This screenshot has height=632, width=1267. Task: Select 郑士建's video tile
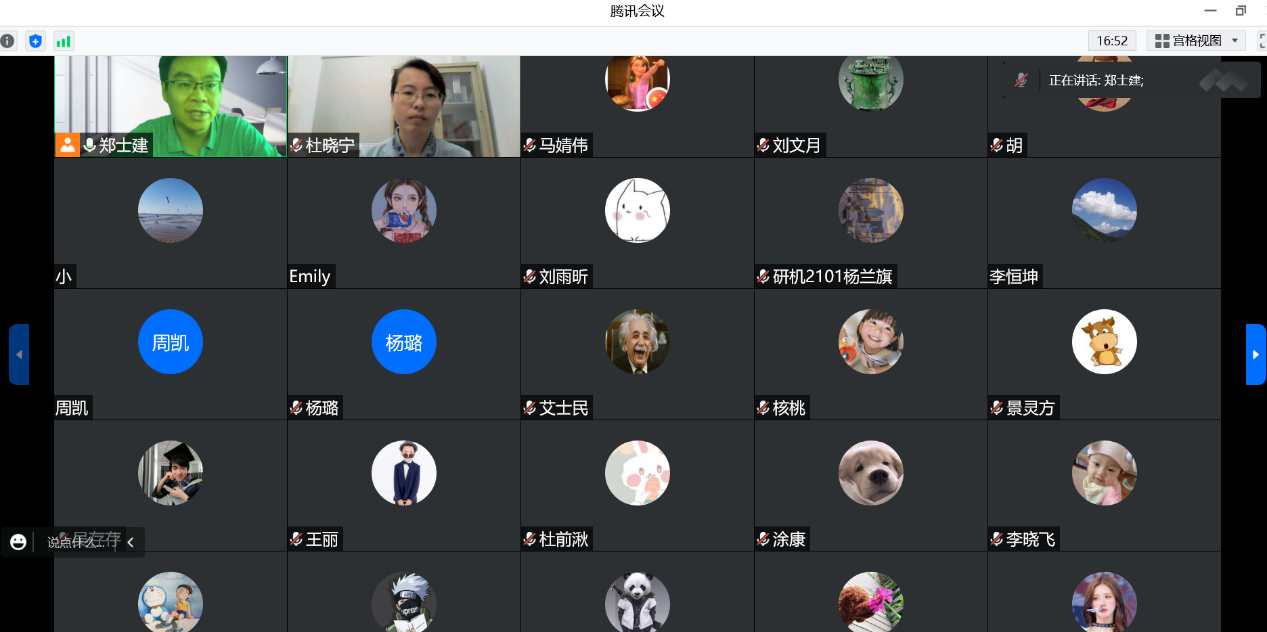pyautogui.click(x=170, y=105)
